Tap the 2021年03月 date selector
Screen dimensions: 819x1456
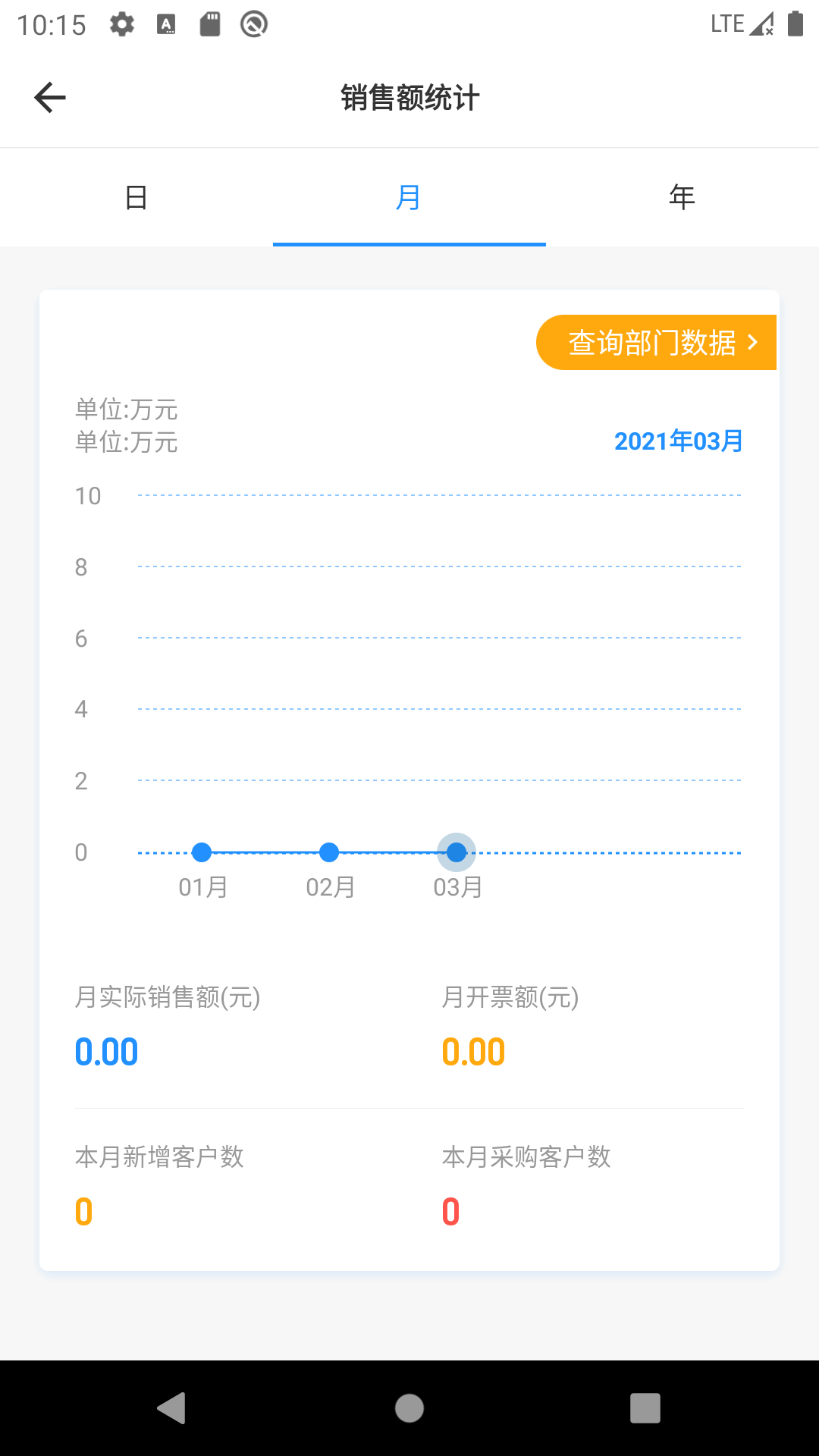pos(679,441)
